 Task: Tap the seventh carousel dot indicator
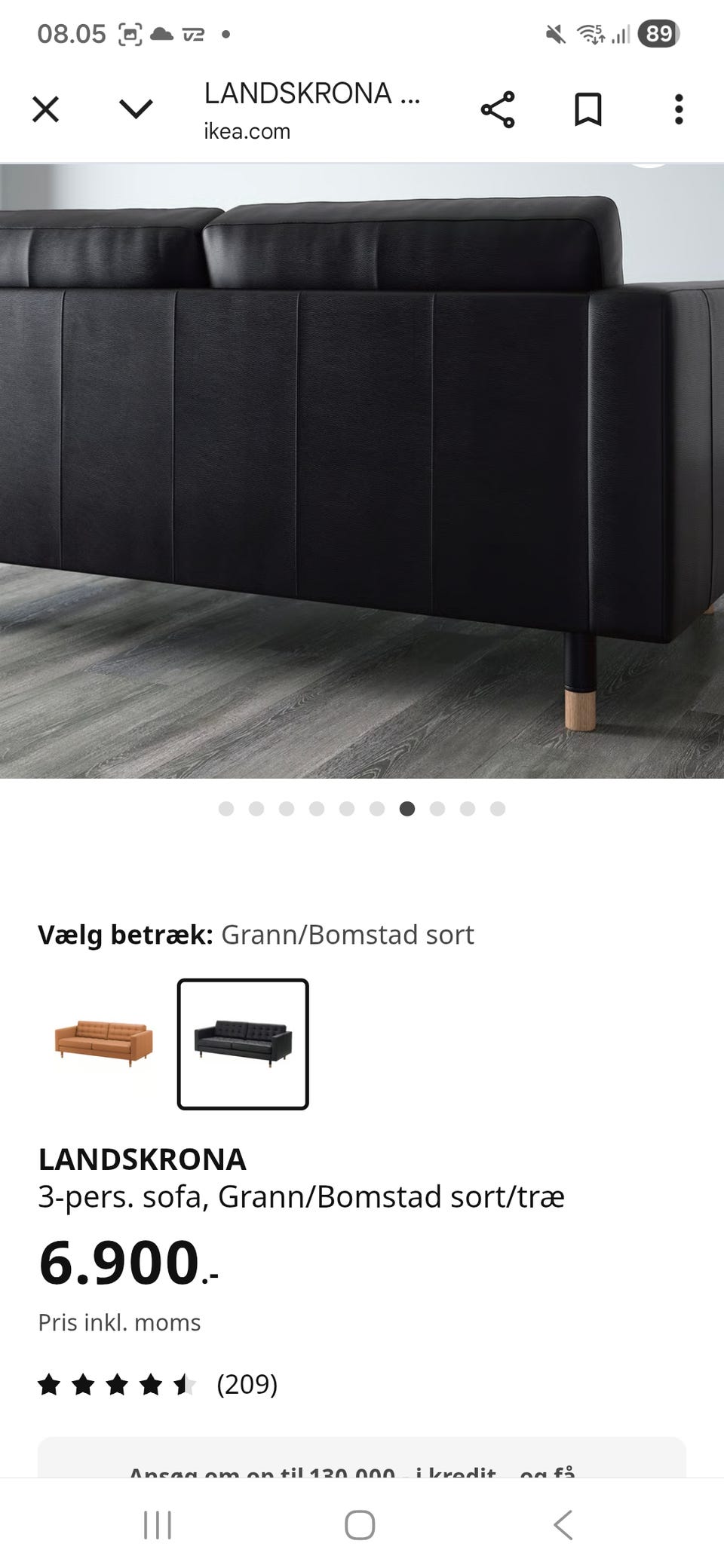tap(407, 809)
